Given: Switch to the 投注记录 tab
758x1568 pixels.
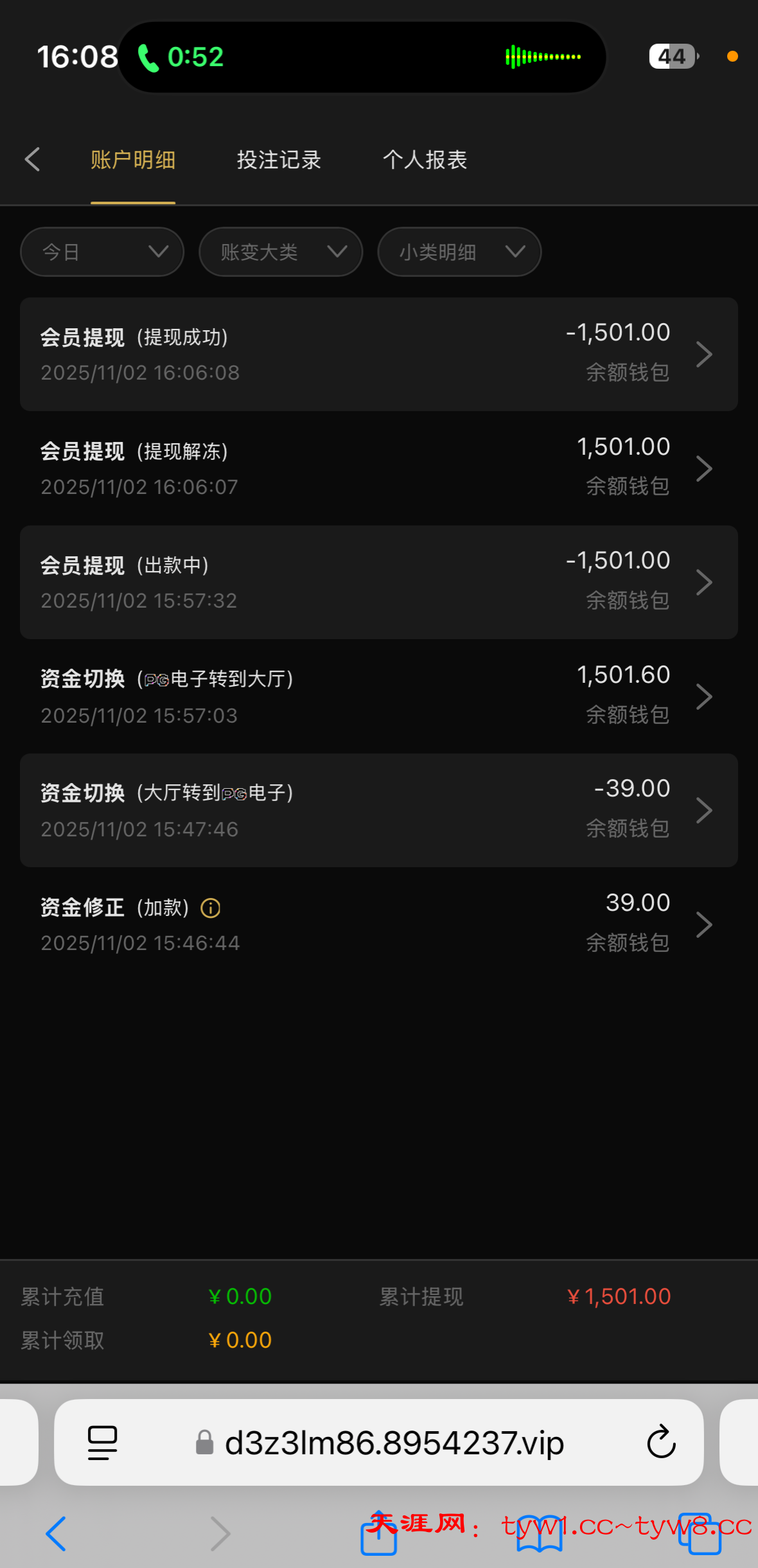Looking at the screenshot, I should tap(279, 160).
